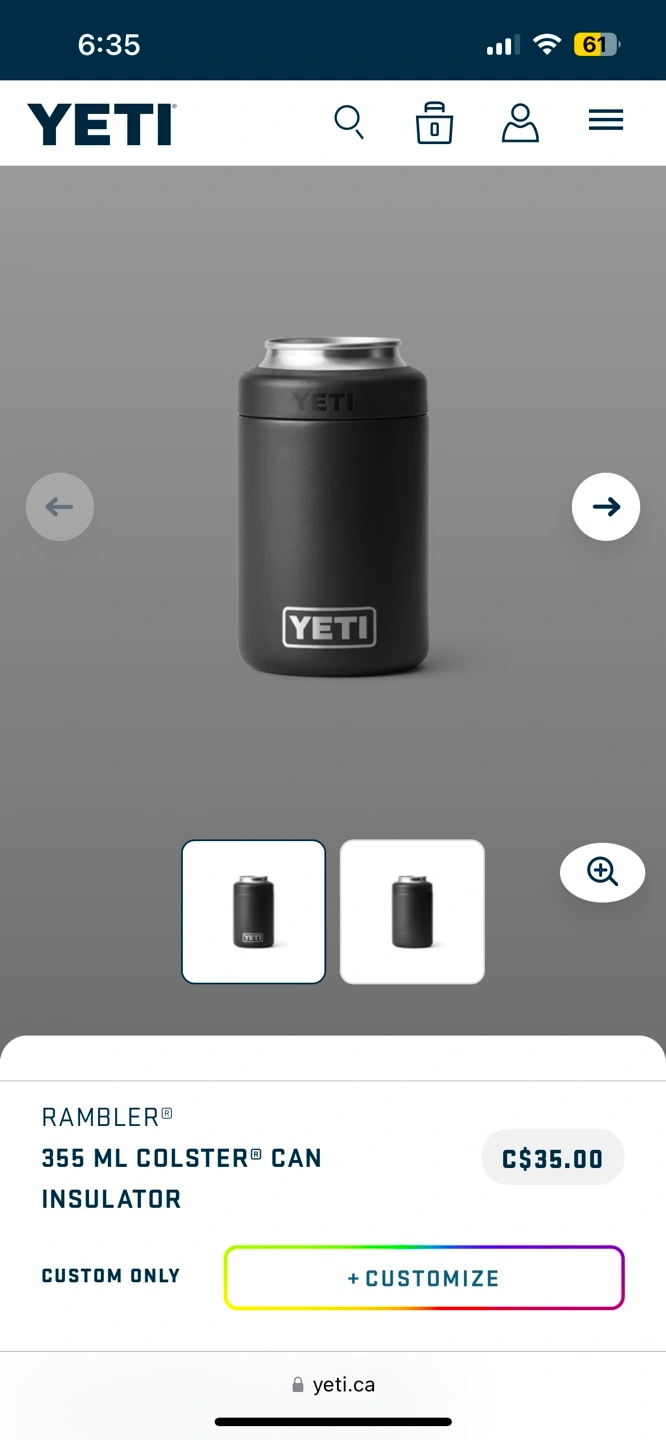
Task: Select the second product thumbnail
Action: tap(412, 912)
